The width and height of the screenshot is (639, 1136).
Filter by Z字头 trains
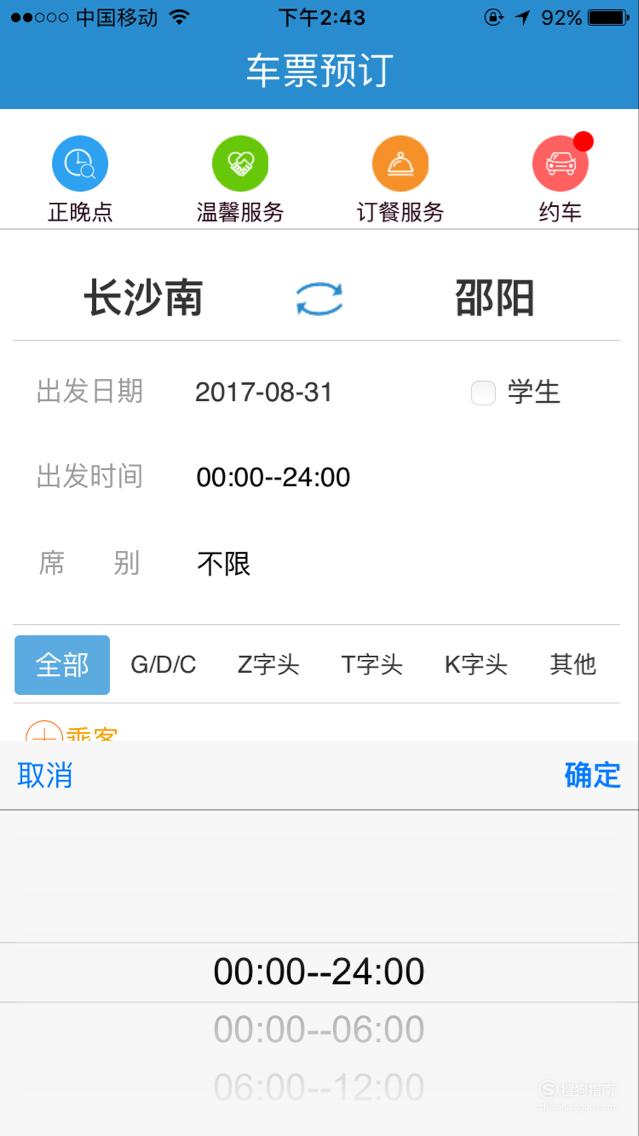(268, 664)
